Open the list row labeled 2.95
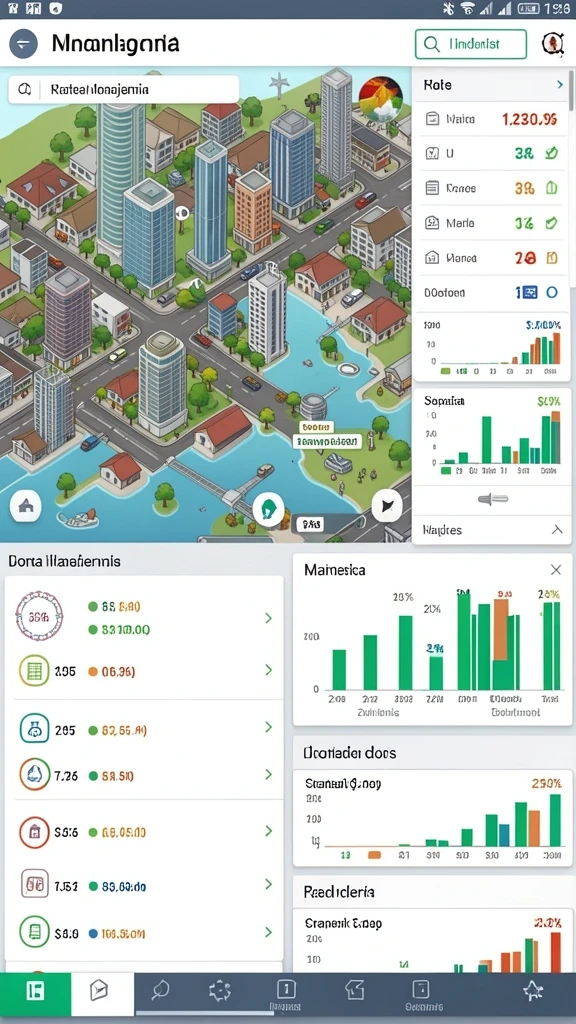The width and height of the screenshot is (576, 1024). [x=144, y=671]
